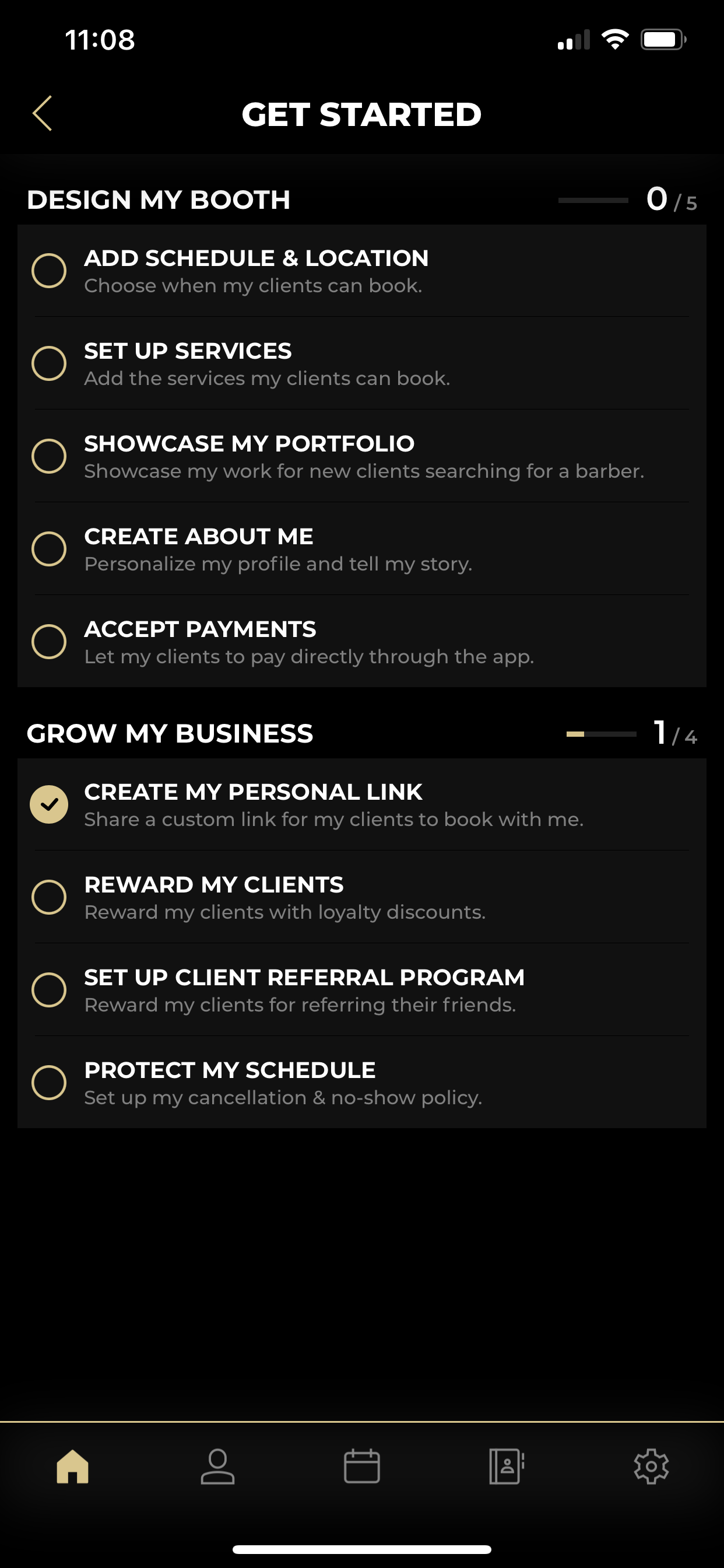
Task: Open Showcase My Portfolio
Action: (x=362, y=456)
